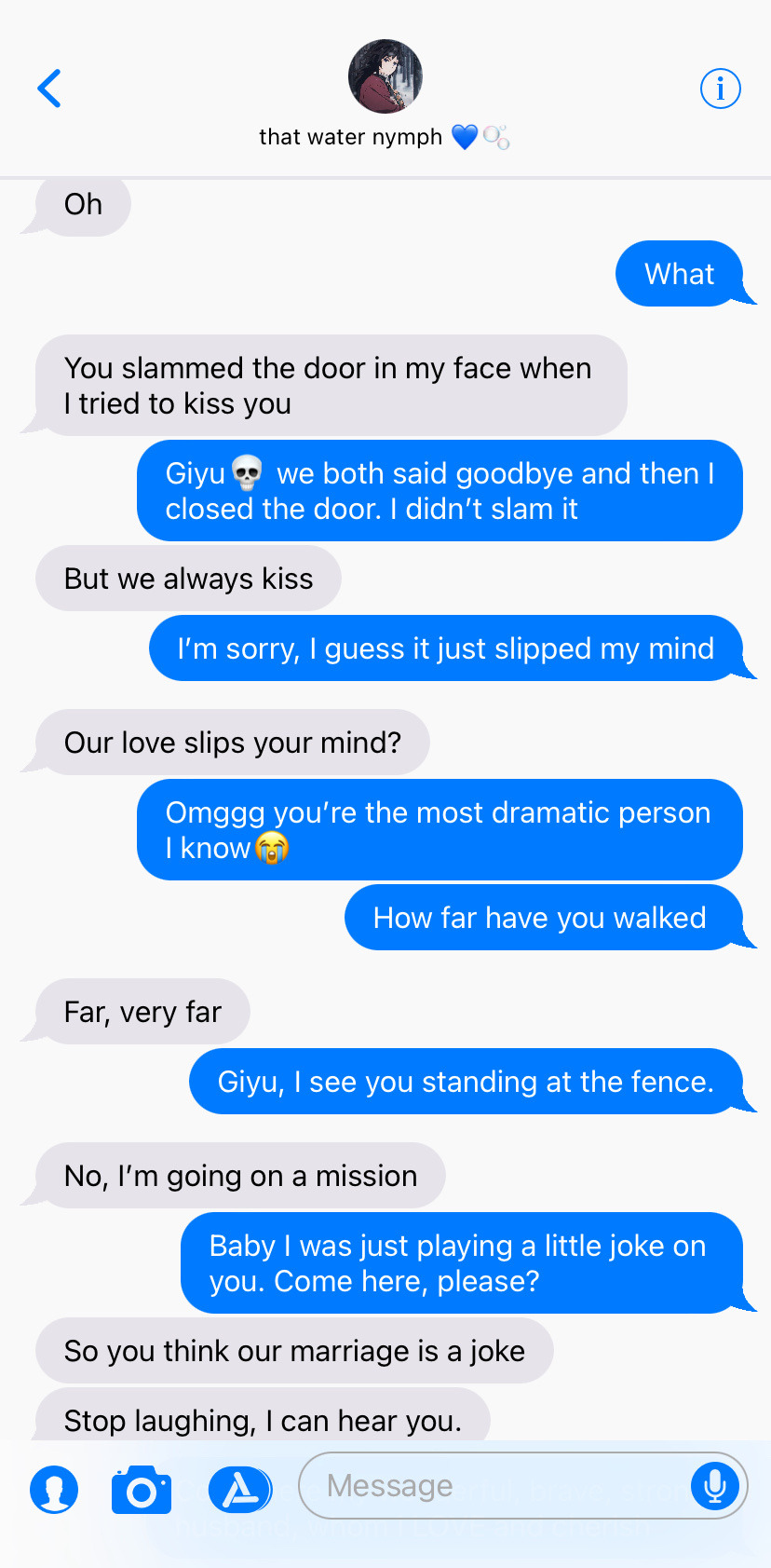Tap the contact silhouette icon
Image resolution: width=771 pixels, height=1568 pixels.
pyautogui.click(x=54, y=1489)
